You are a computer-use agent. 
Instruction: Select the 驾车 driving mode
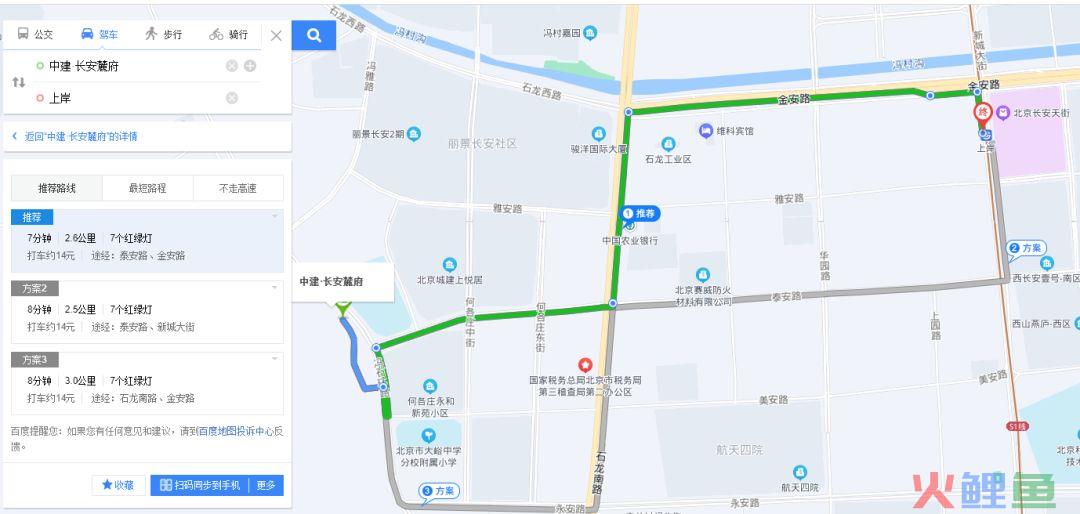(99, 34)
